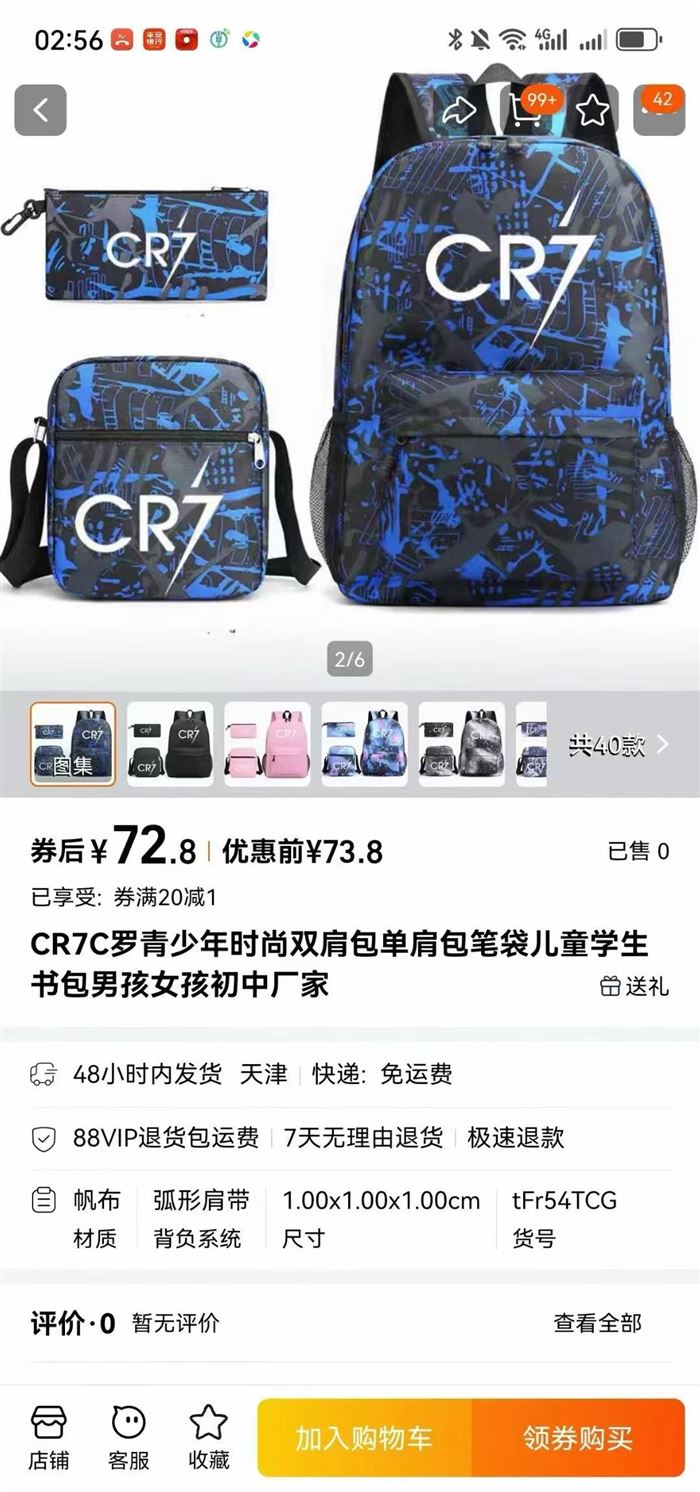This screenshot has height=1492, width=700.
Task: Open the shopping cart with 99+ badge
Action: 528,109
